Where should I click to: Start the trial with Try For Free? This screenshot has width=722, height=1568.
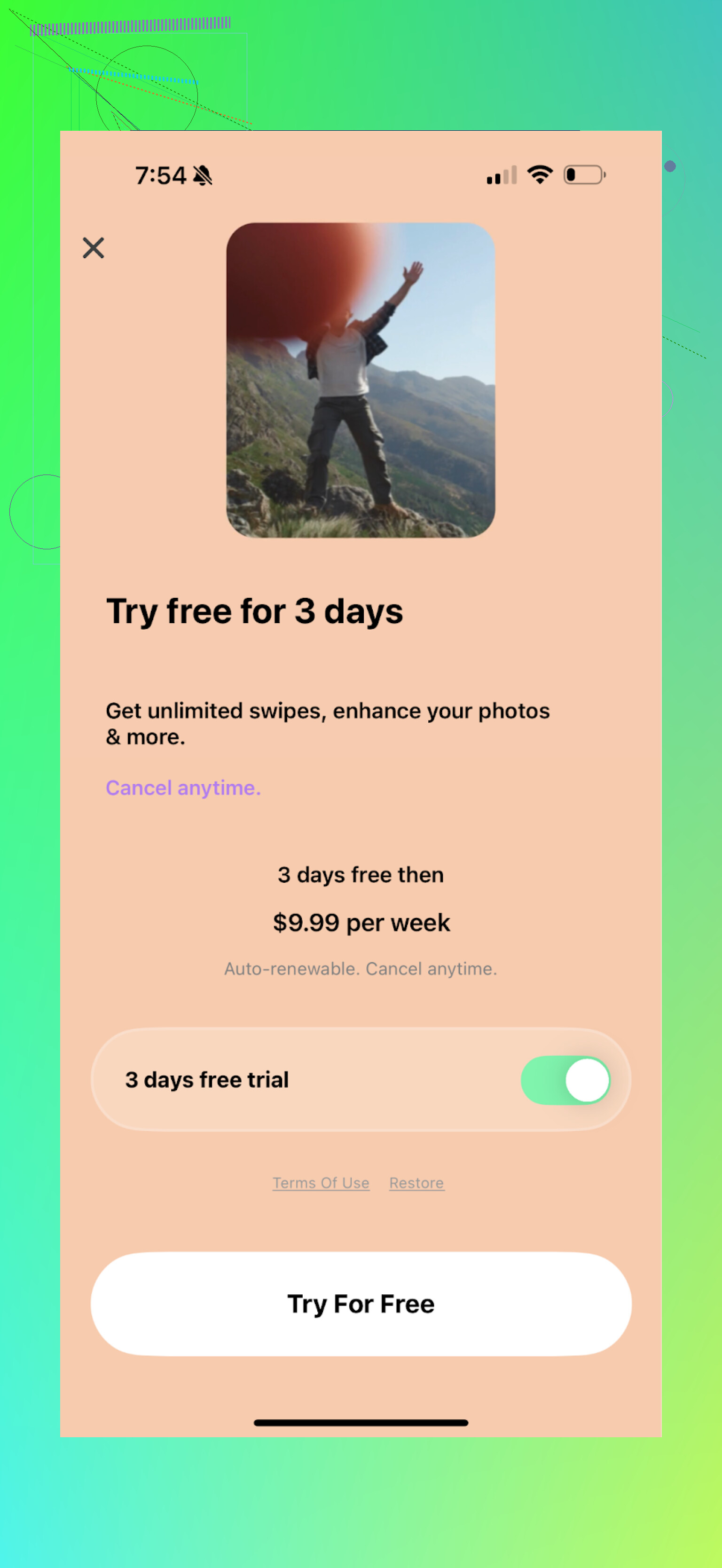pyautogui.click(x=361, y=1304)
